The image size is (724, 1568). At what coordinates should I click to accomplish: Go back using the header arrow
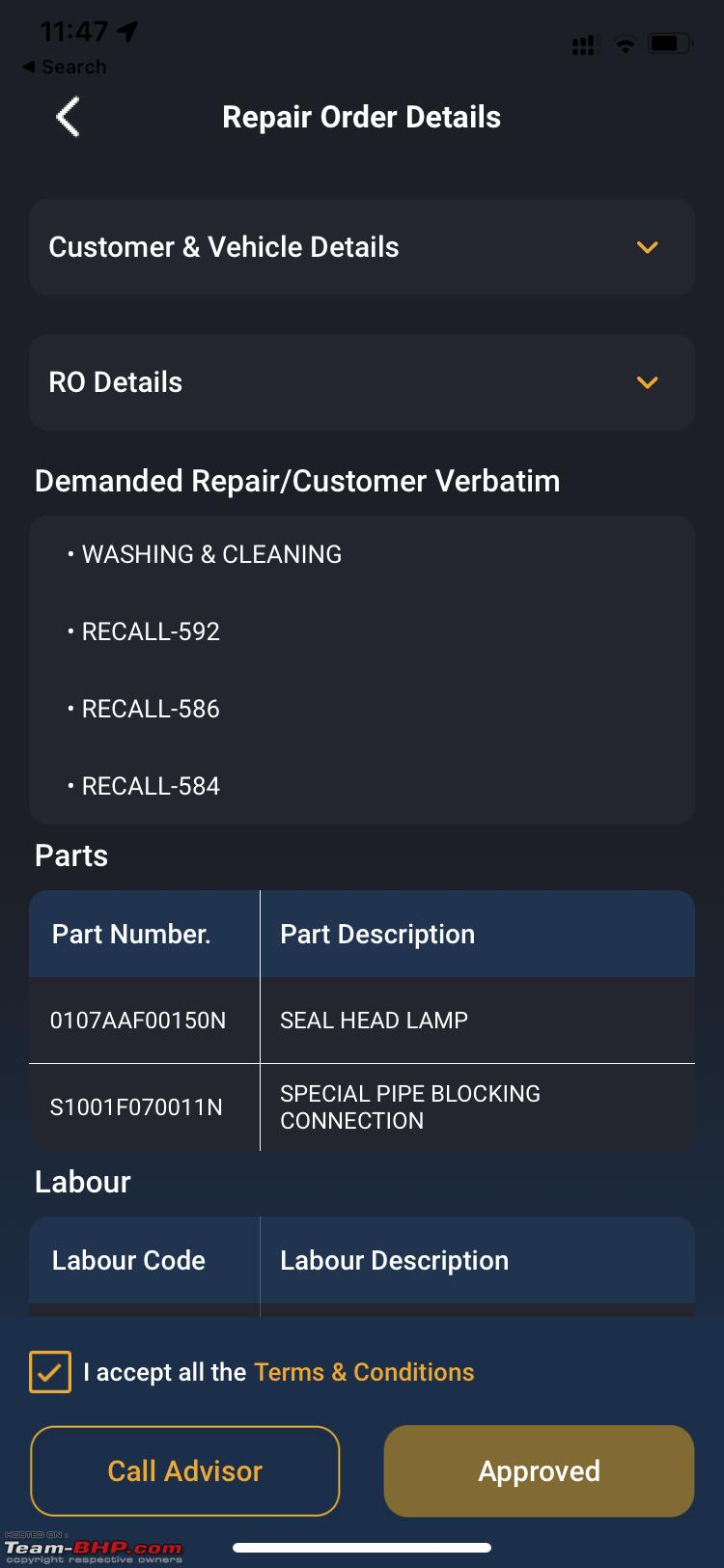coord(68,118)
